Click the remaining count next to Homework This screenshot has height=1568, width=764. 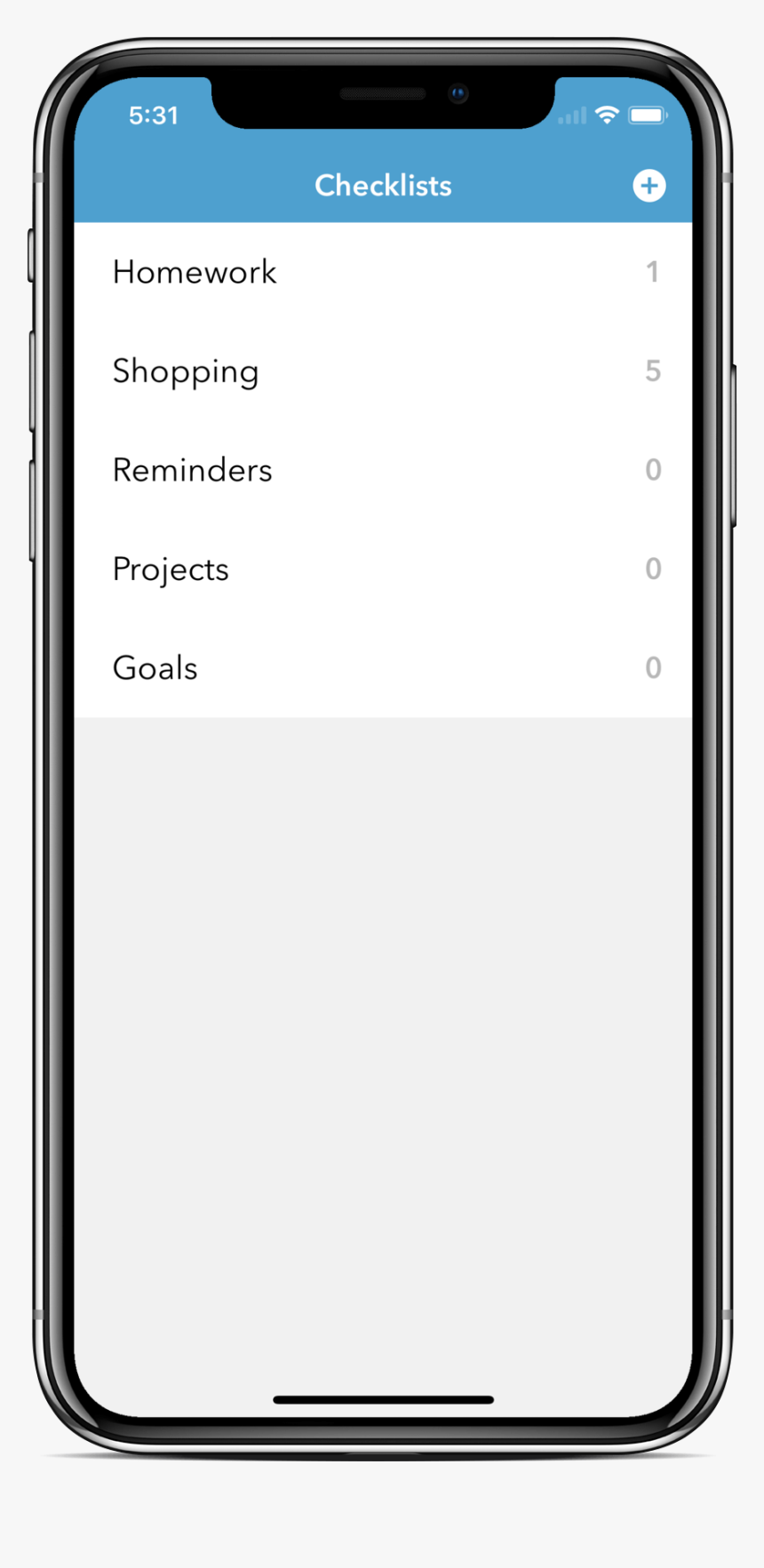point(653,272)
